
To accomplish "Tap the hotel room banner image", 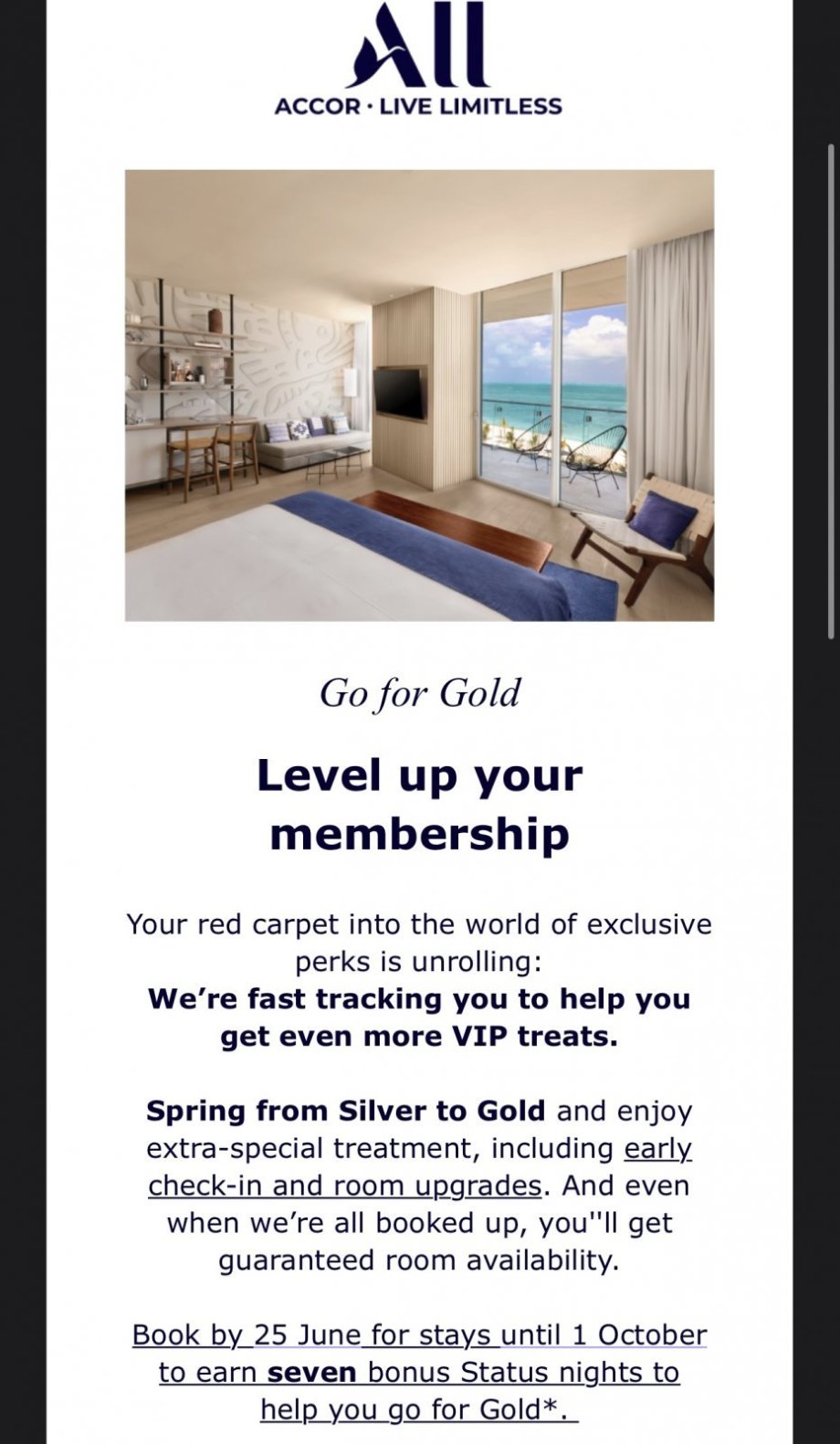I will click(419, 395).
